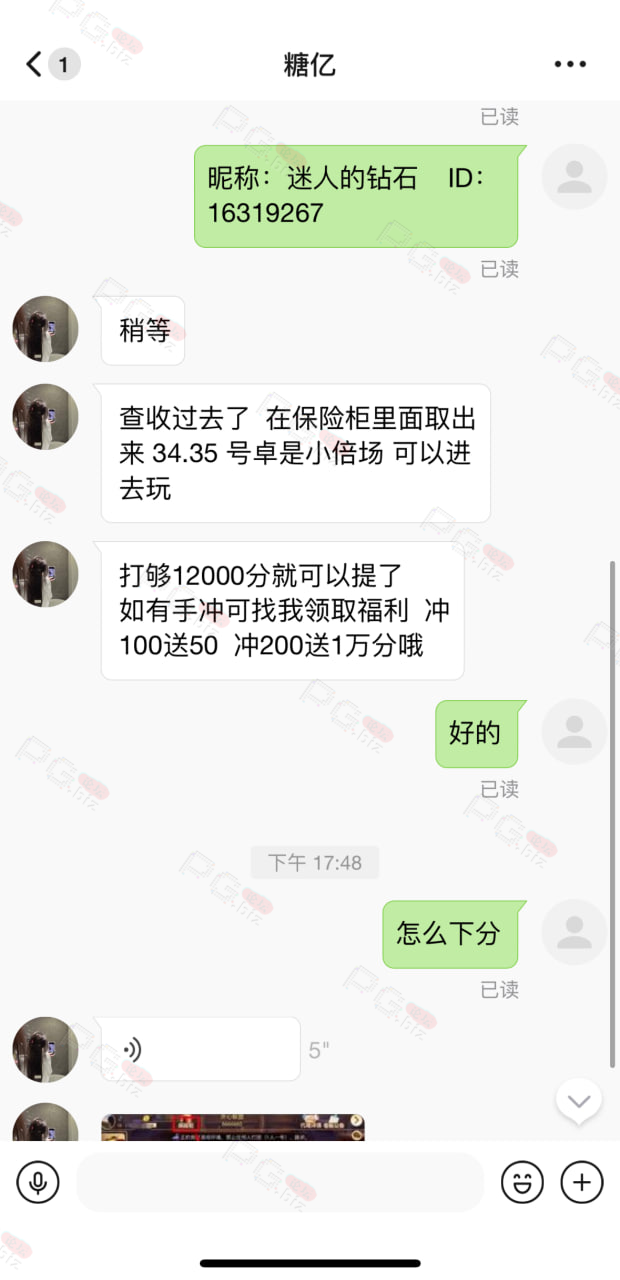Viewport: 620px width, 1280px height.
Task: Switch to voice input microphone
Action: (x=38, y=1183)
